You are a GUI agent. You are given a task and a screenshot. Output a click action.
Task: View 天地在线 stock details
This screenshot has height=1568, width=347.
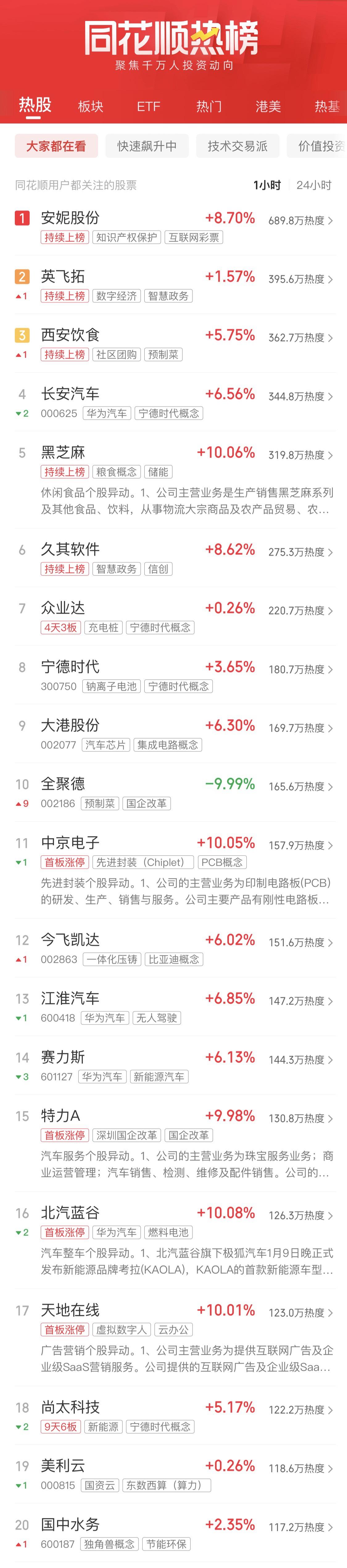(x=70, y=1310)
